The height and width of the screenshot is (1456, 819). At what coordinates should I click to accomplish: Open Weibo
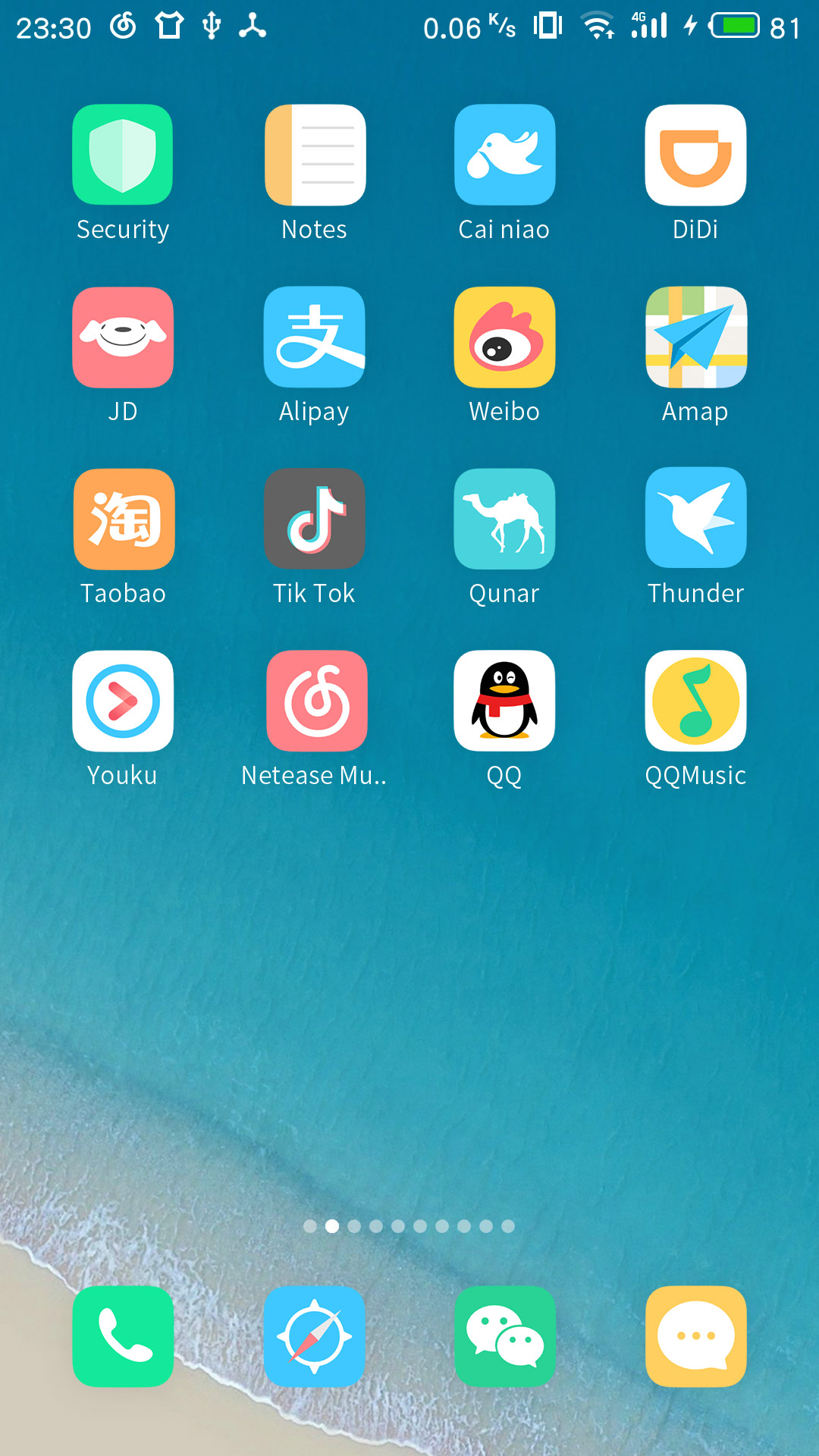pos(505,337)
